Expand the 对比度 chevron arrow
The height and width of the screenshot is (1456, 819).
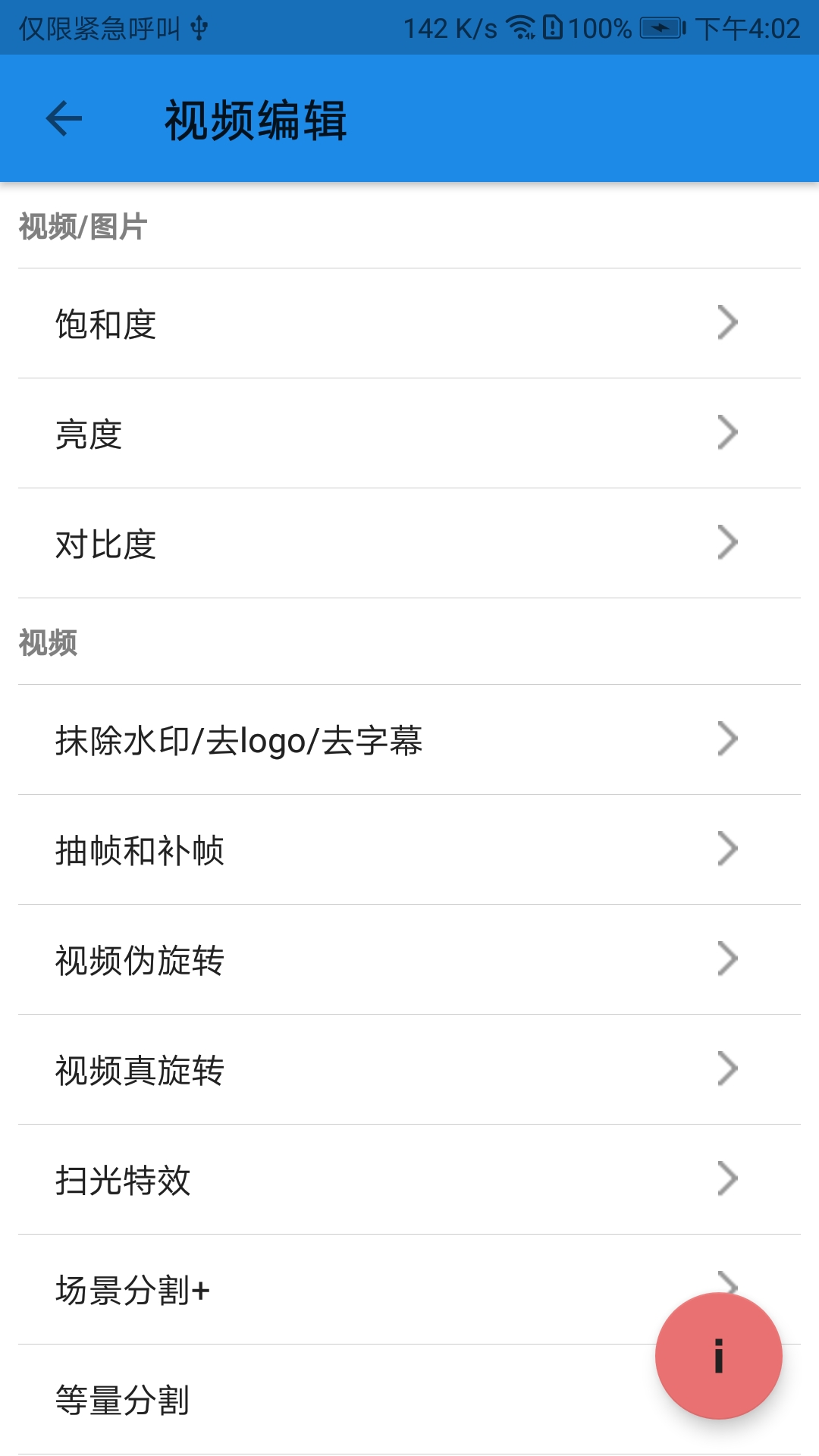726,543
